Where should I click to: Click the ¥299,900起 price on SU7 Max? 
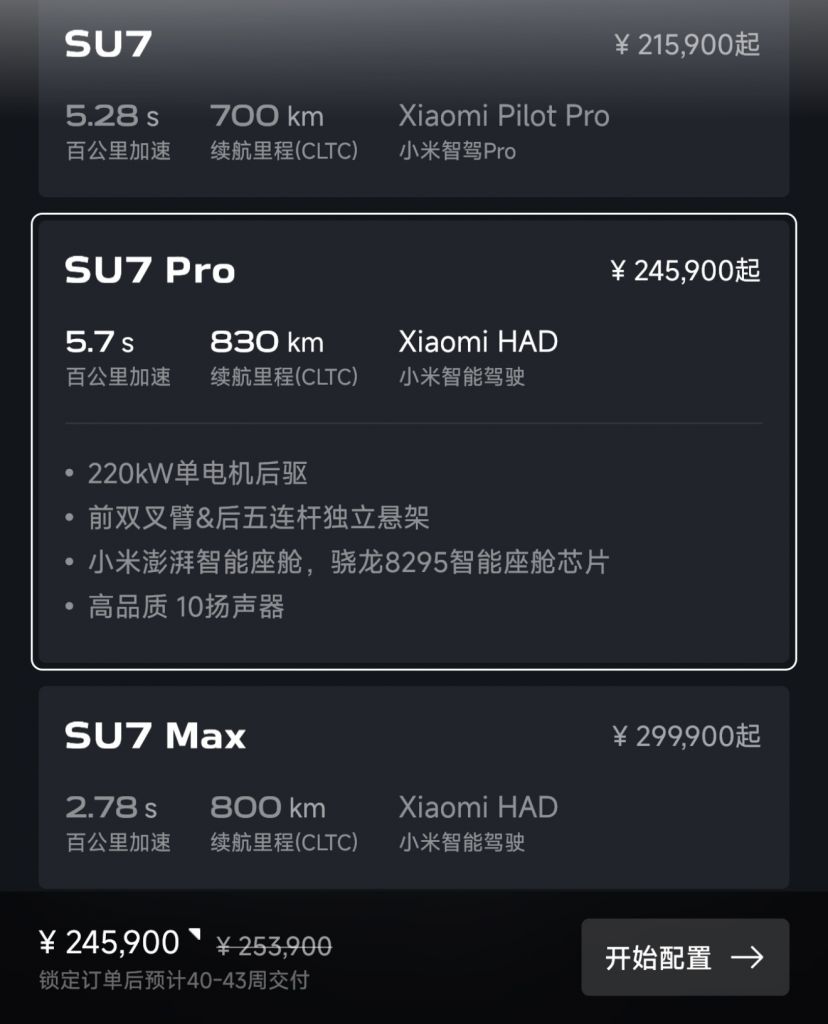[684, 737]
